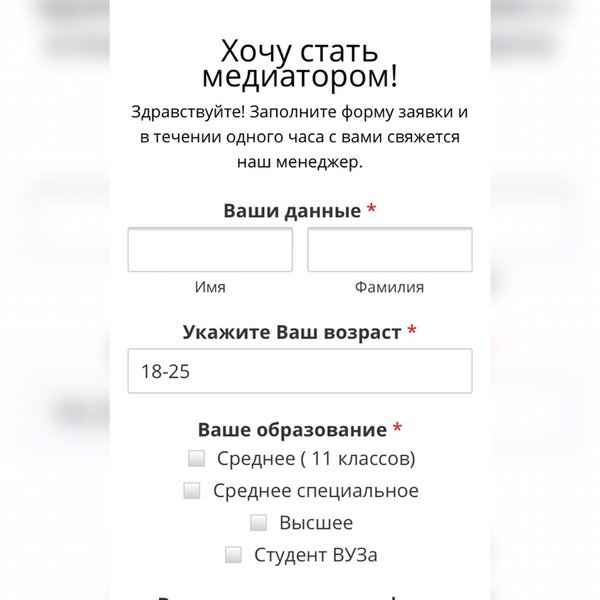This screenshot has width=600, height=600.
Task: Select the Среднее специальное checkbox
Action: click(192, 491)
